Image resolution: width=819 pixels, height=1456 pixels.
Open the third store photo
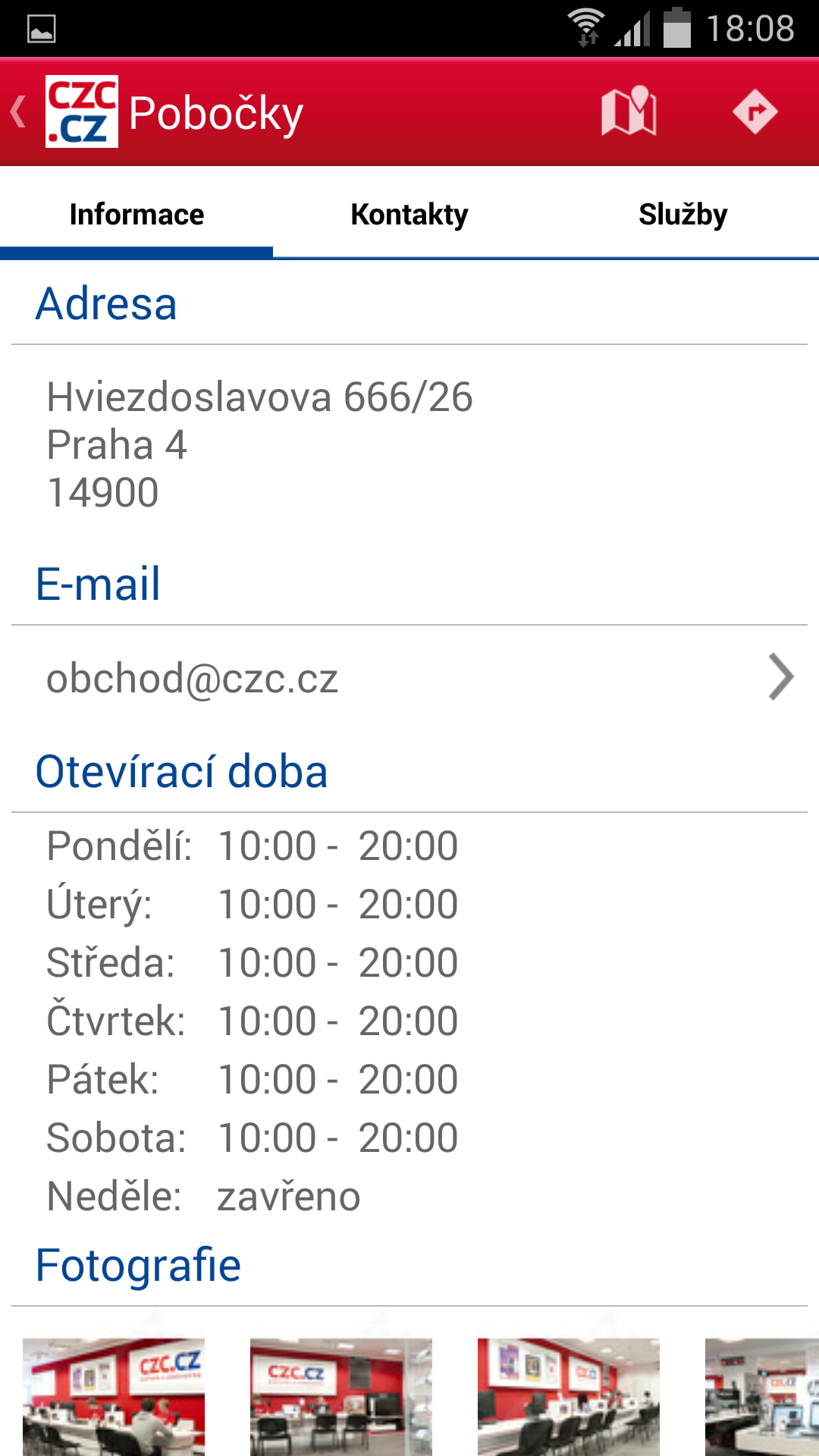click(x=569, y=1397)
